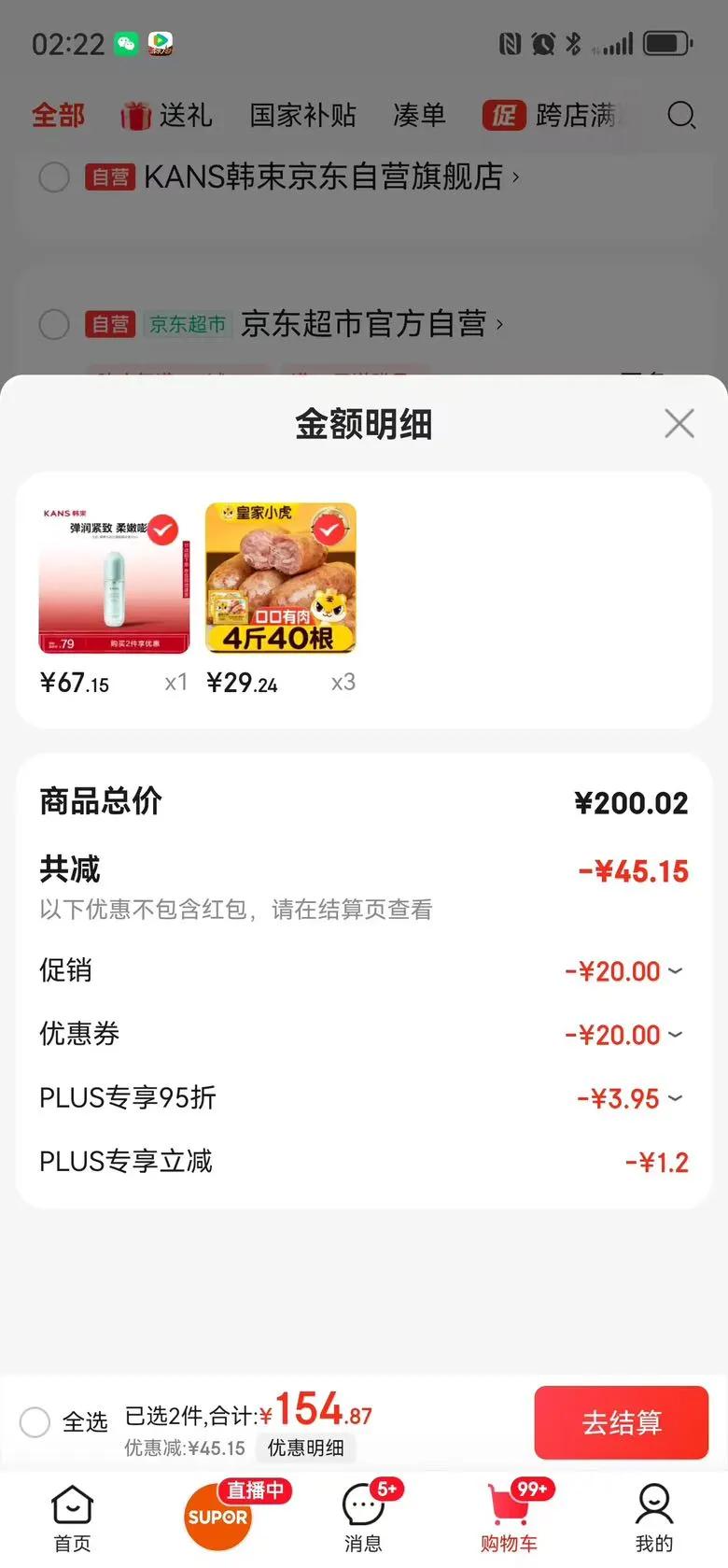The width and height of the screenshot is (728, 1568).
Task: Switch to the 我的 tab
Action: [653, 1519]
